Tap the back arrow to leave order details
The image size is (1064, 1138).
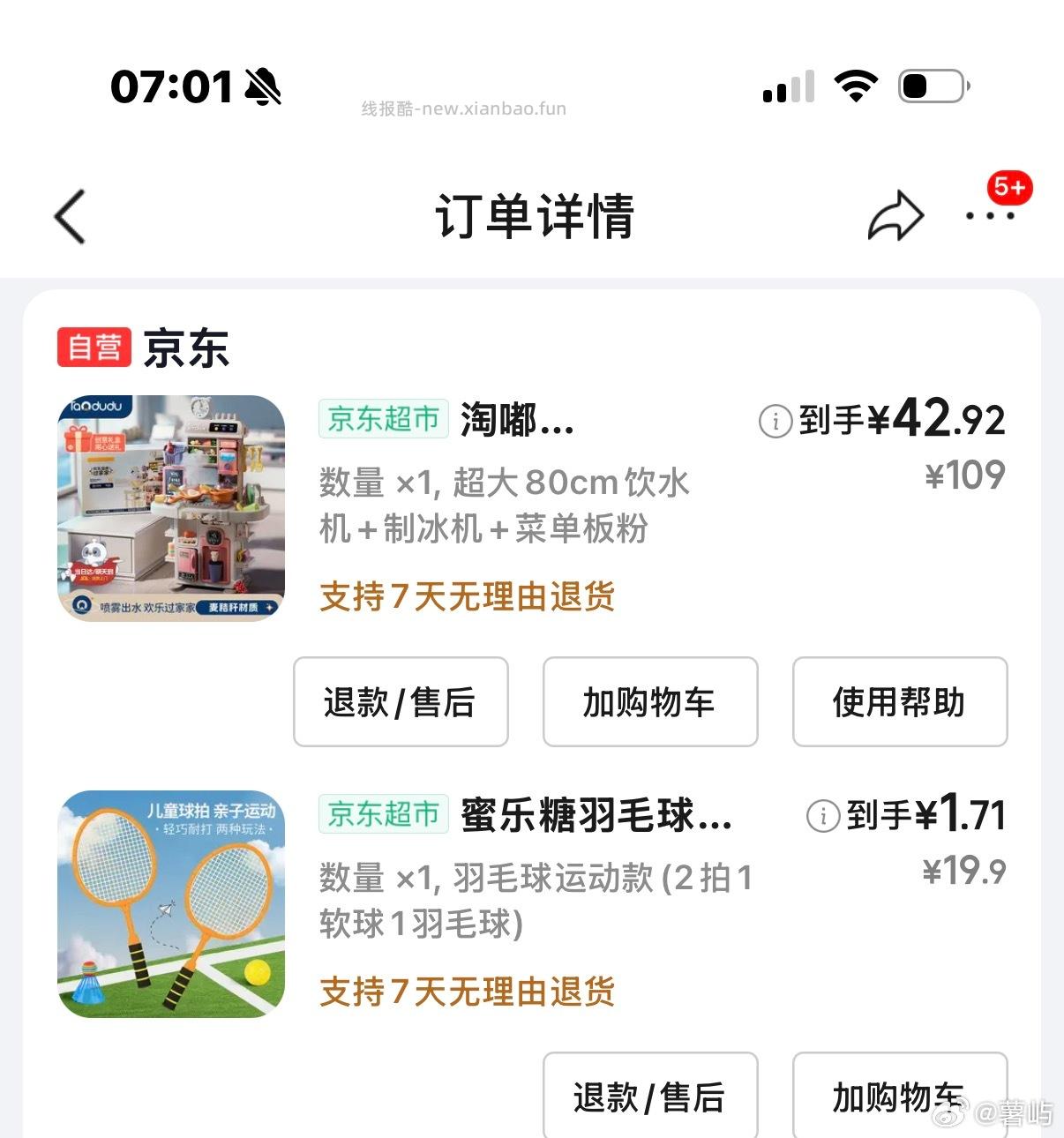(70, 215)
